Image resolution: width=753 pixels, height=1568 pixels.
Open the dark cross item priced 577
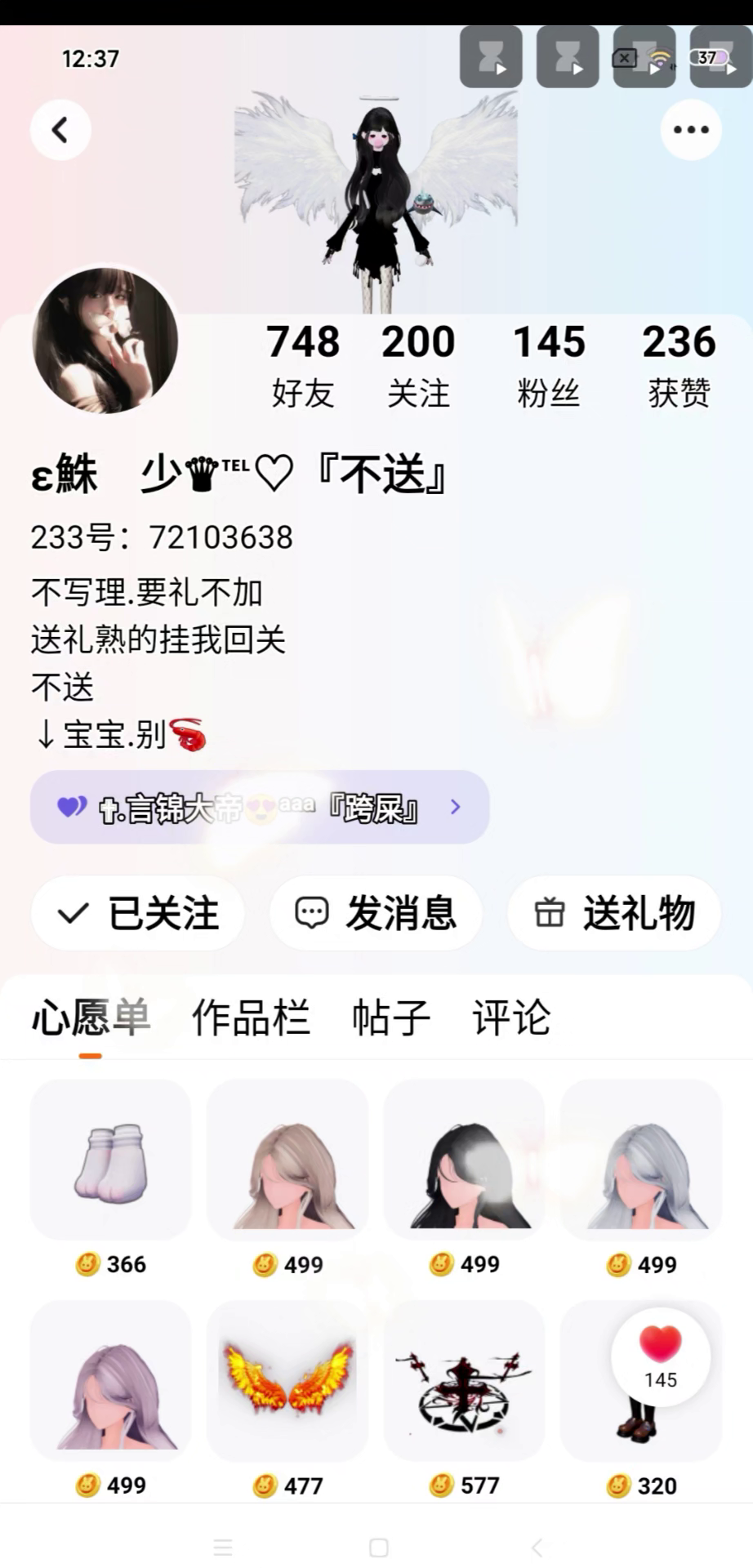coord(464,1380)
